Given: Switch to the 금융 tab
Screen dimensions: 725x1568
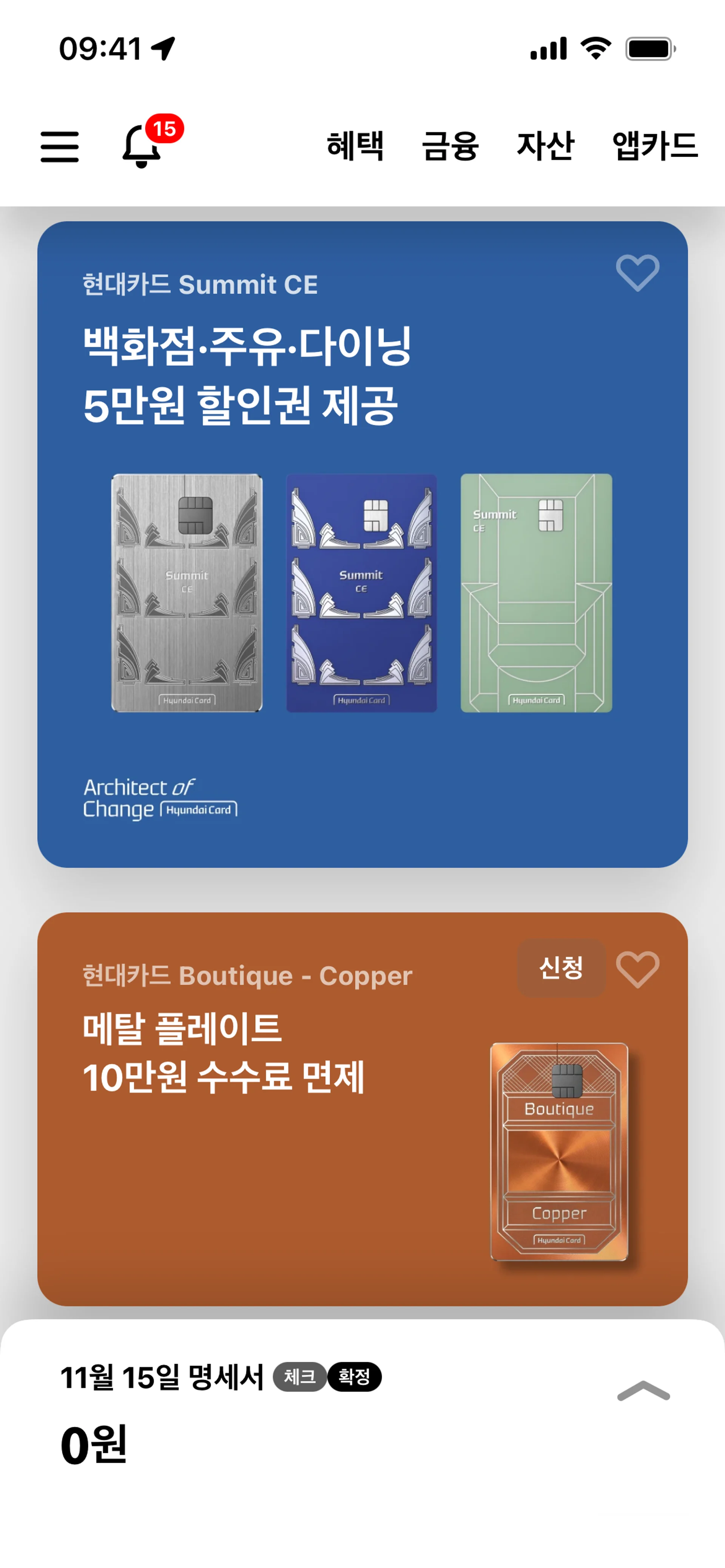Looking at the screenshot, I should point(450,146).
